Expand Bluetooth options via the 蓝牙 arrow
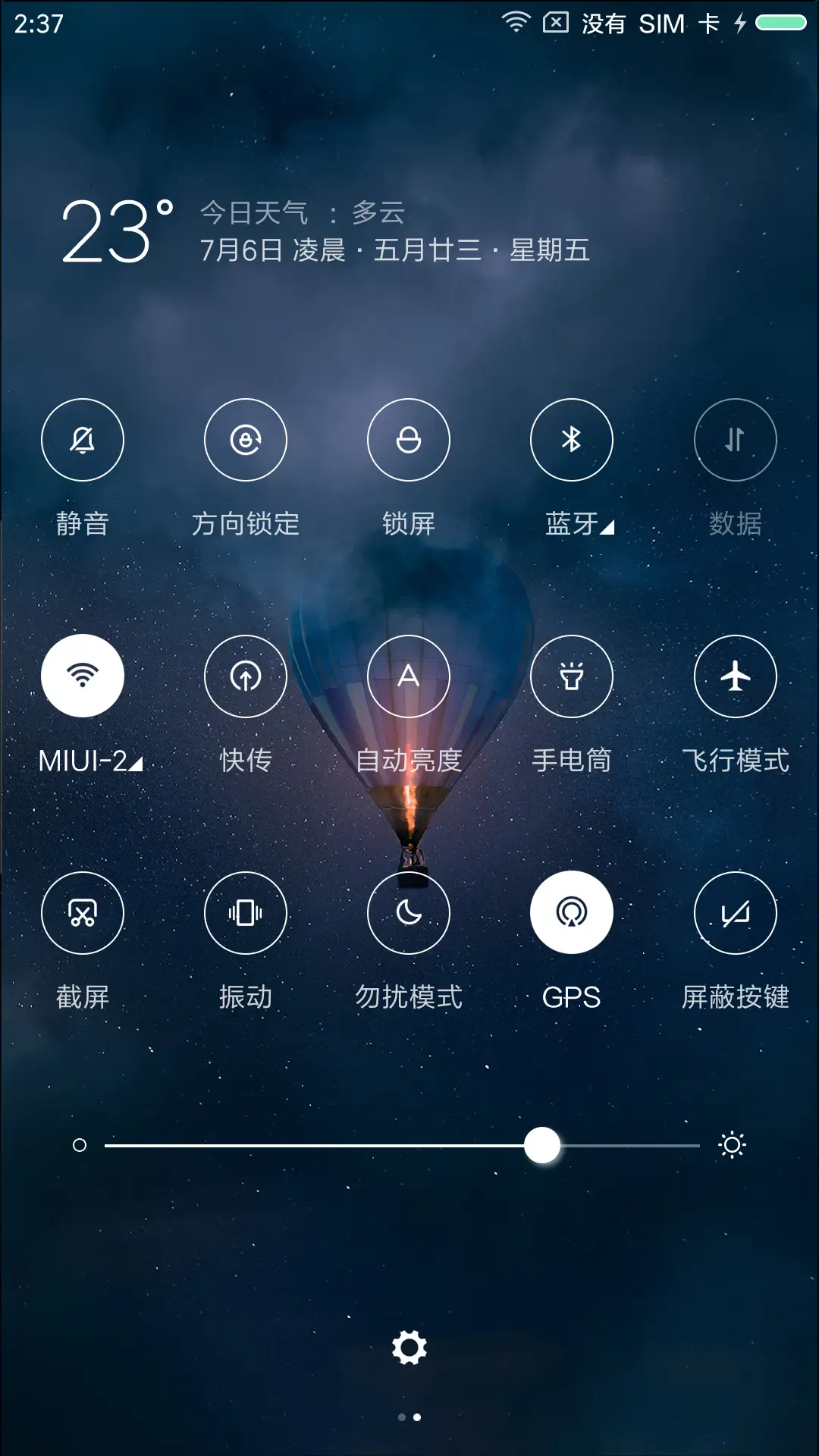 [x=607, y=525]
